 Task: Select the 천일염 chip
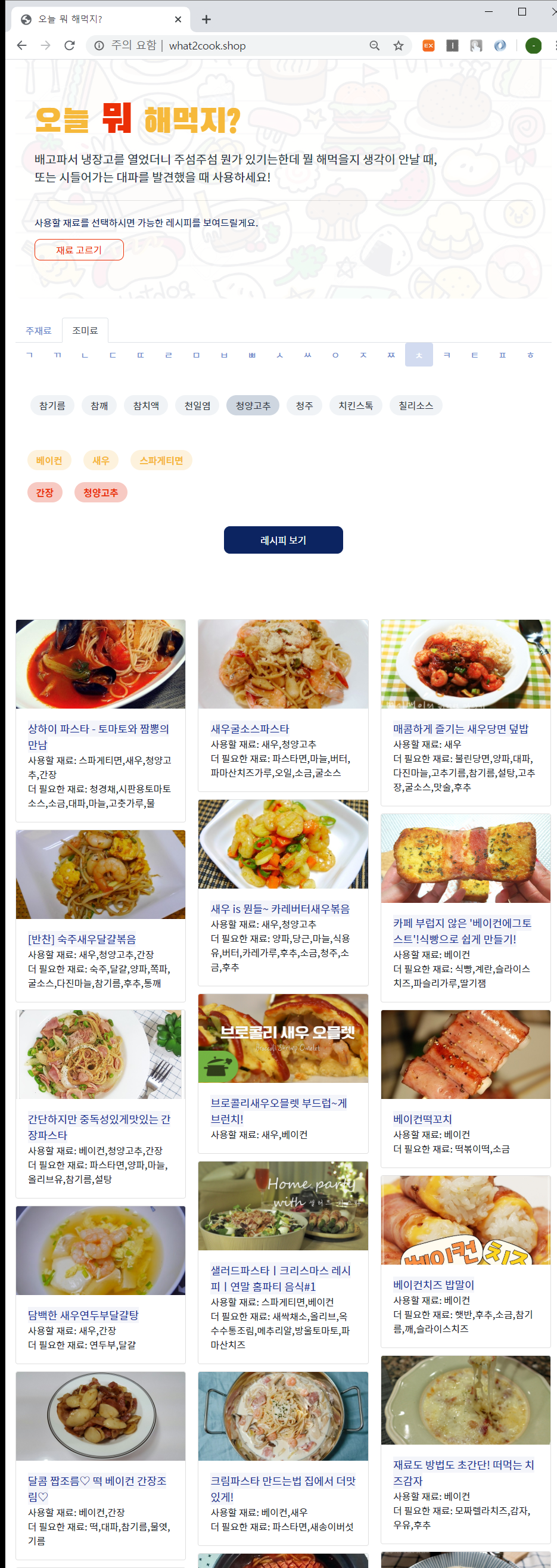[197, 405]
